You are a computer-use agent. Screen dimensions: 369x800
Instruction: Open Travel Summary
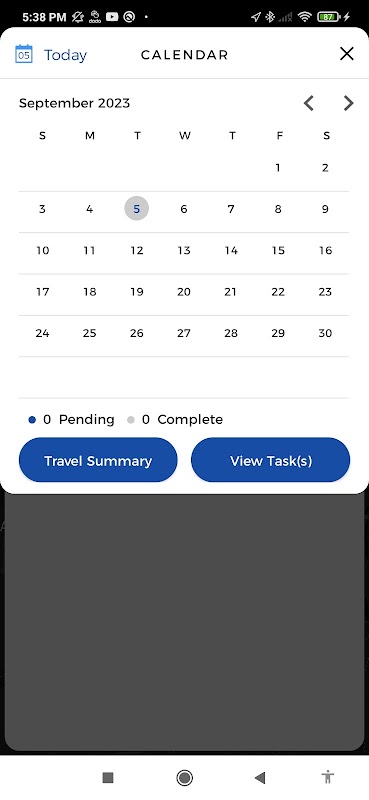pos(98,460)
